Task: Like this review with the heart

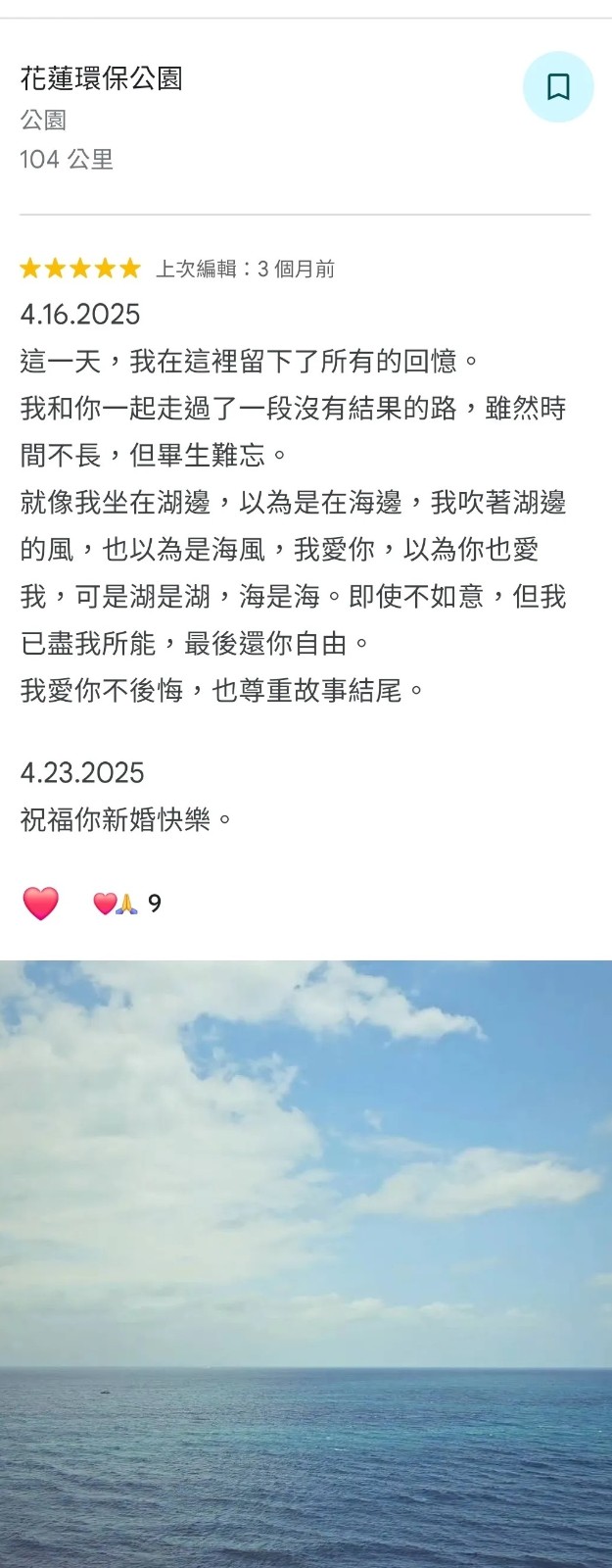Action: (x=40, y=903)
